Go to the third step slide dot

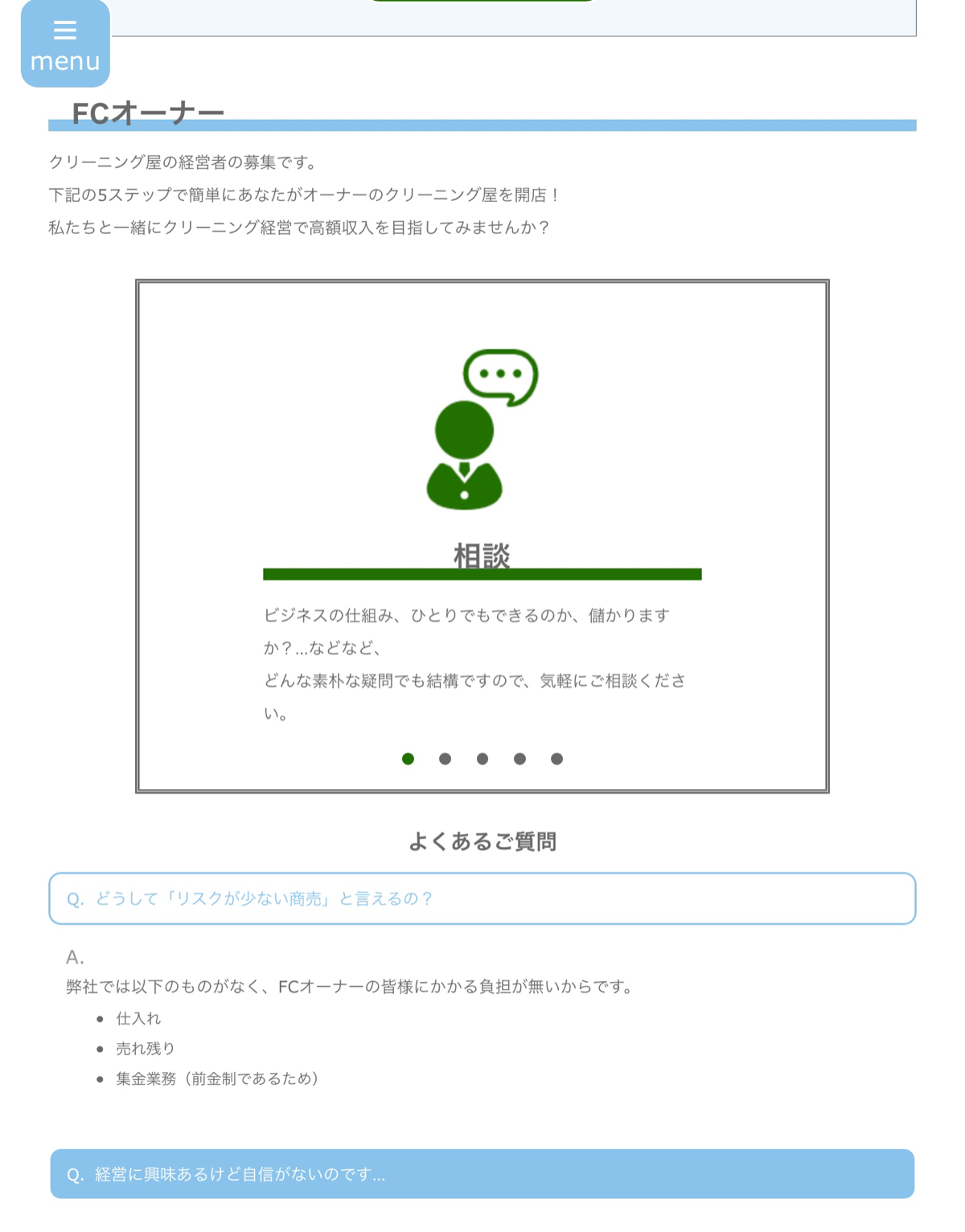click(482, 758)
